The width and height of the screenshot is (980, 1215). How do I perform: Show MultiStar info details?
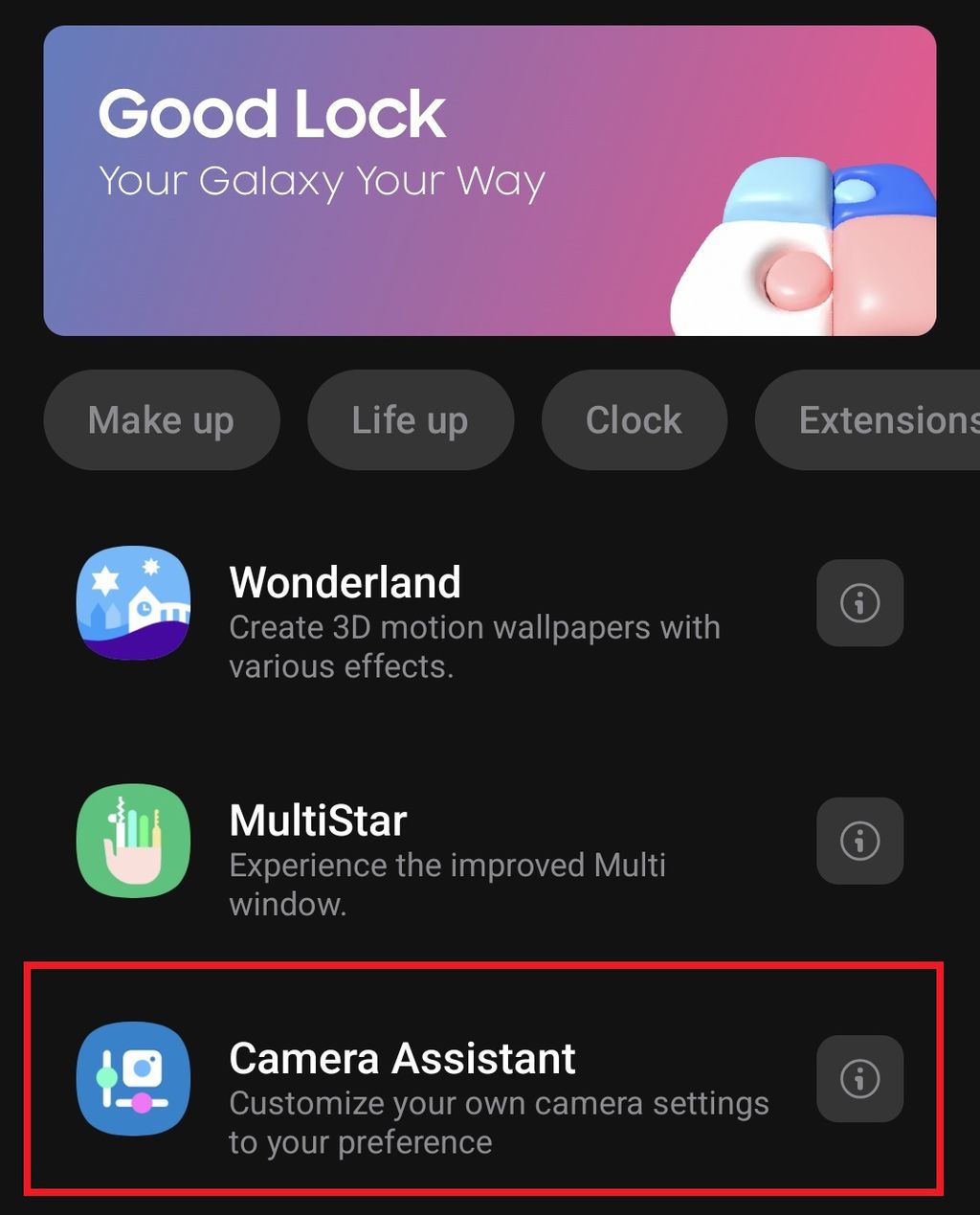(x=859, y=842)
